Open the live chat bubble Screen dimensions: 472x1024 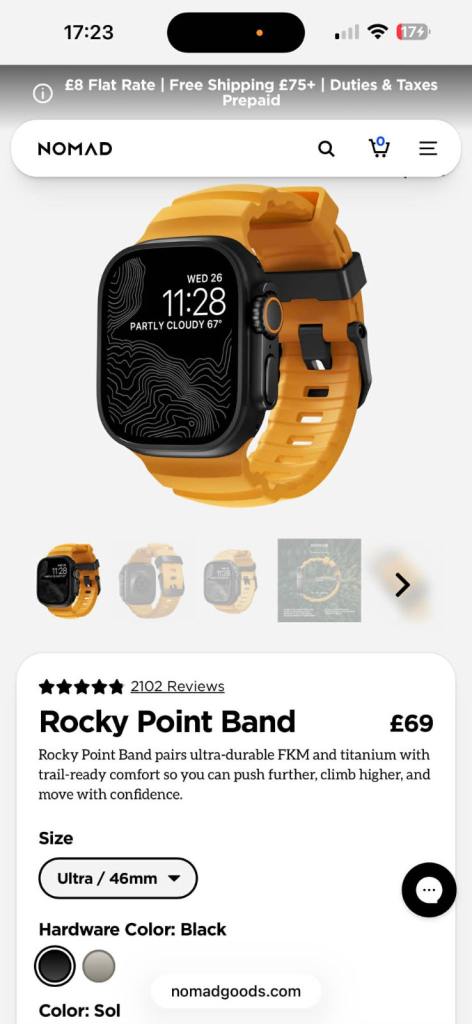(429, 890)
